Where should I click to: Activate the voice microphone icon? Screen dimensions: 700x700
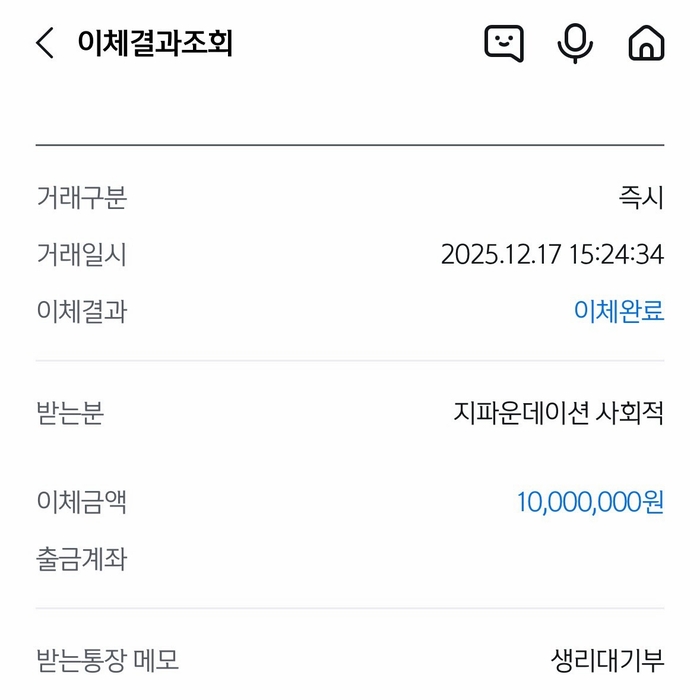(x=575, y=43)
